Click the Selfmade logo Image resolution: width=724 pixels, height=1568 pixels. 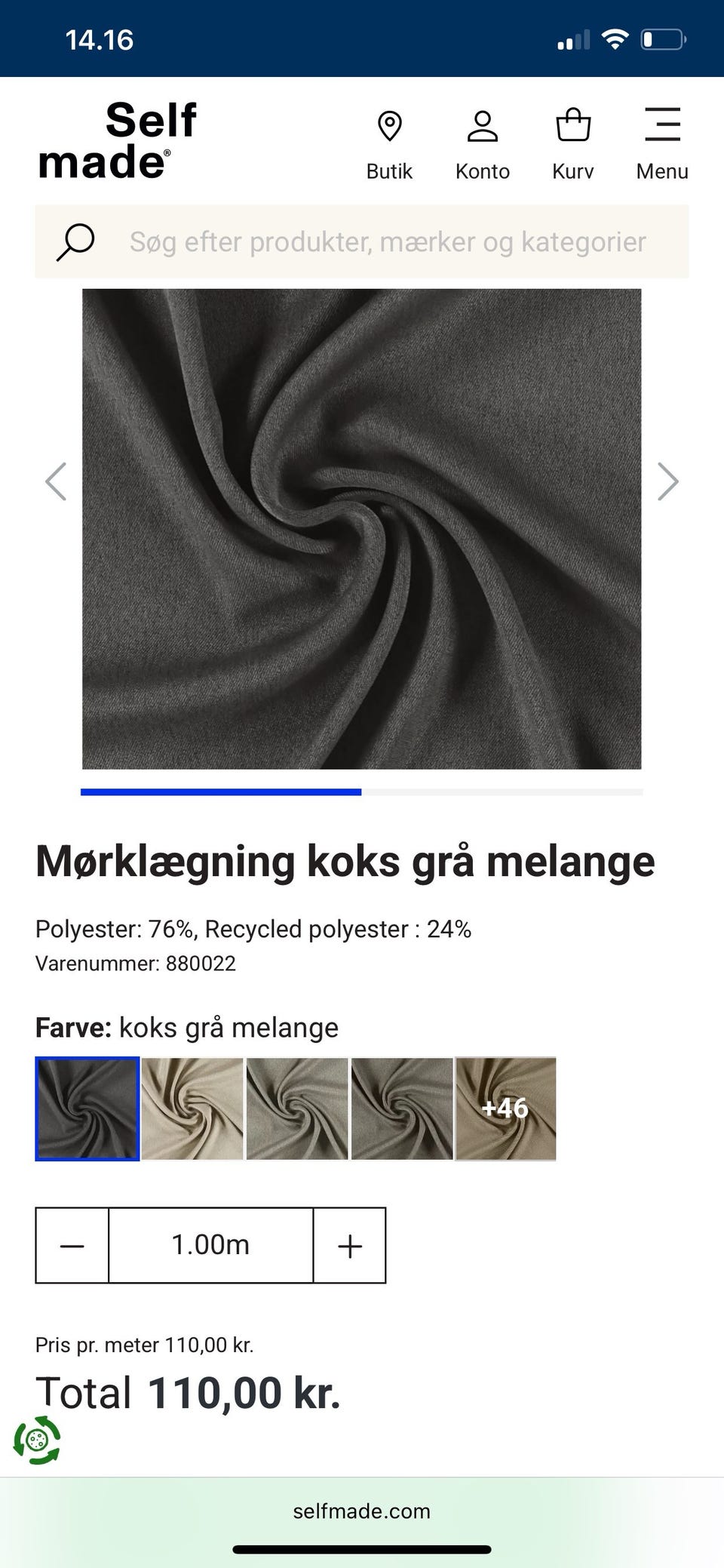click(x=117, y=139)
